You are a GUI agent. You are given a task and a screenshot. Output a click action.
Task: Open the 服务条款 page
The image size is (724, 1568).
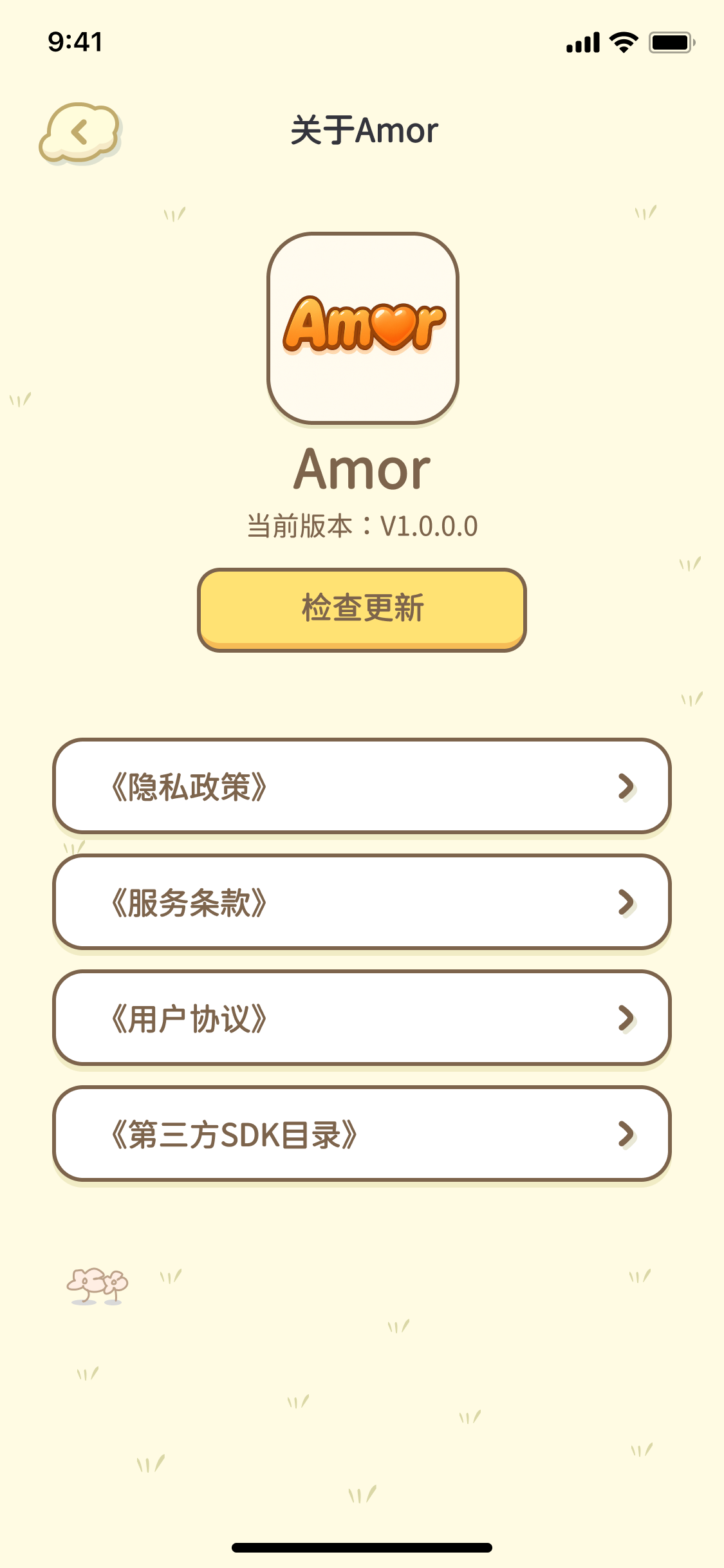[362, 902]
